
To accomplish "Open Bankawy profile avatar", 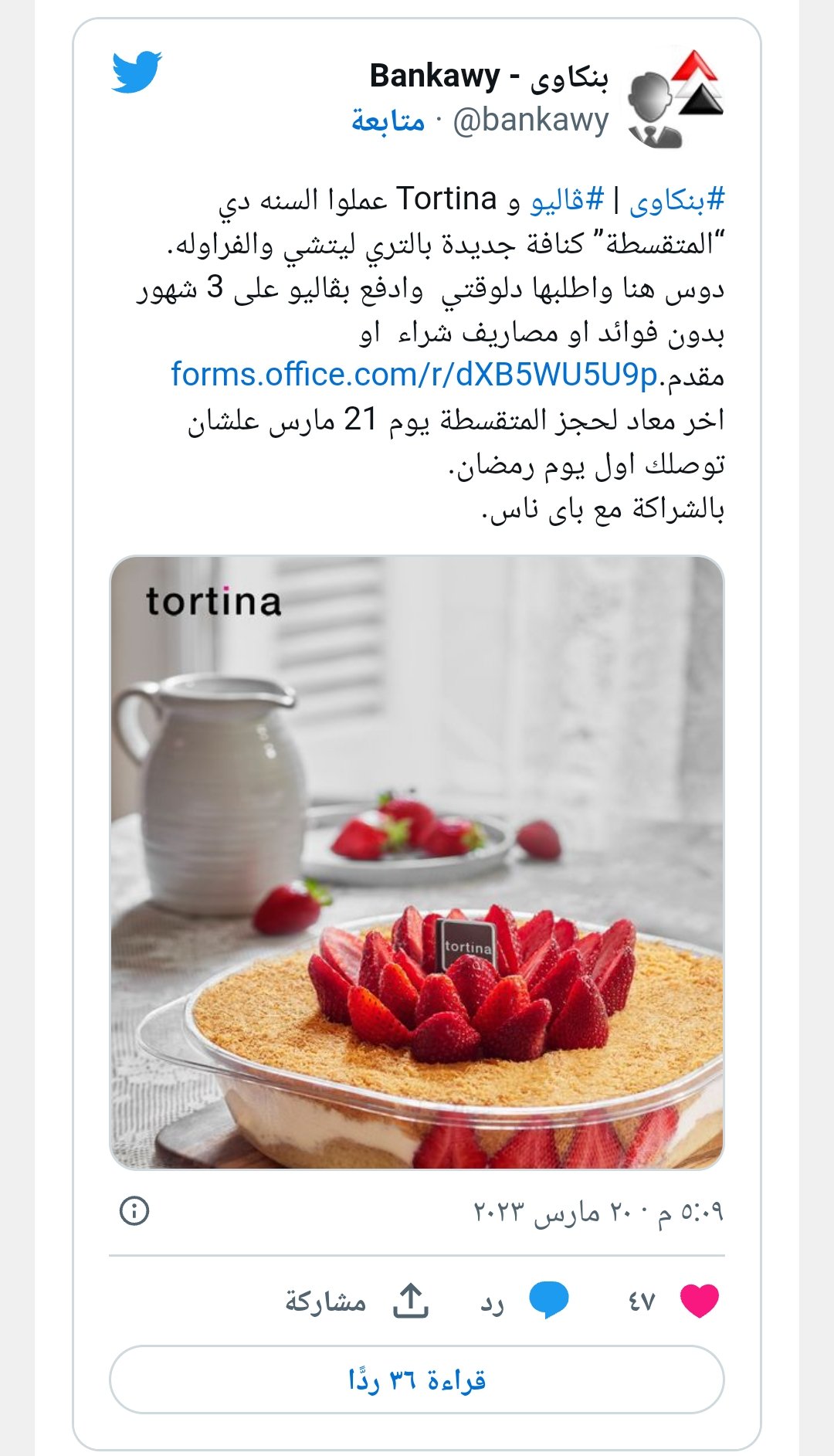I will 675,99.
